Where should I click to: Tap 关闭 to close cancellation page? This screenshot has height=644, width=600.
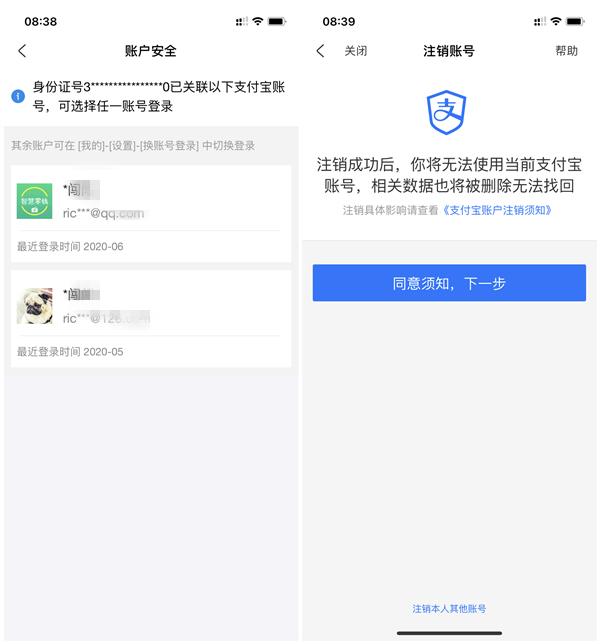(x=355, y=51)
